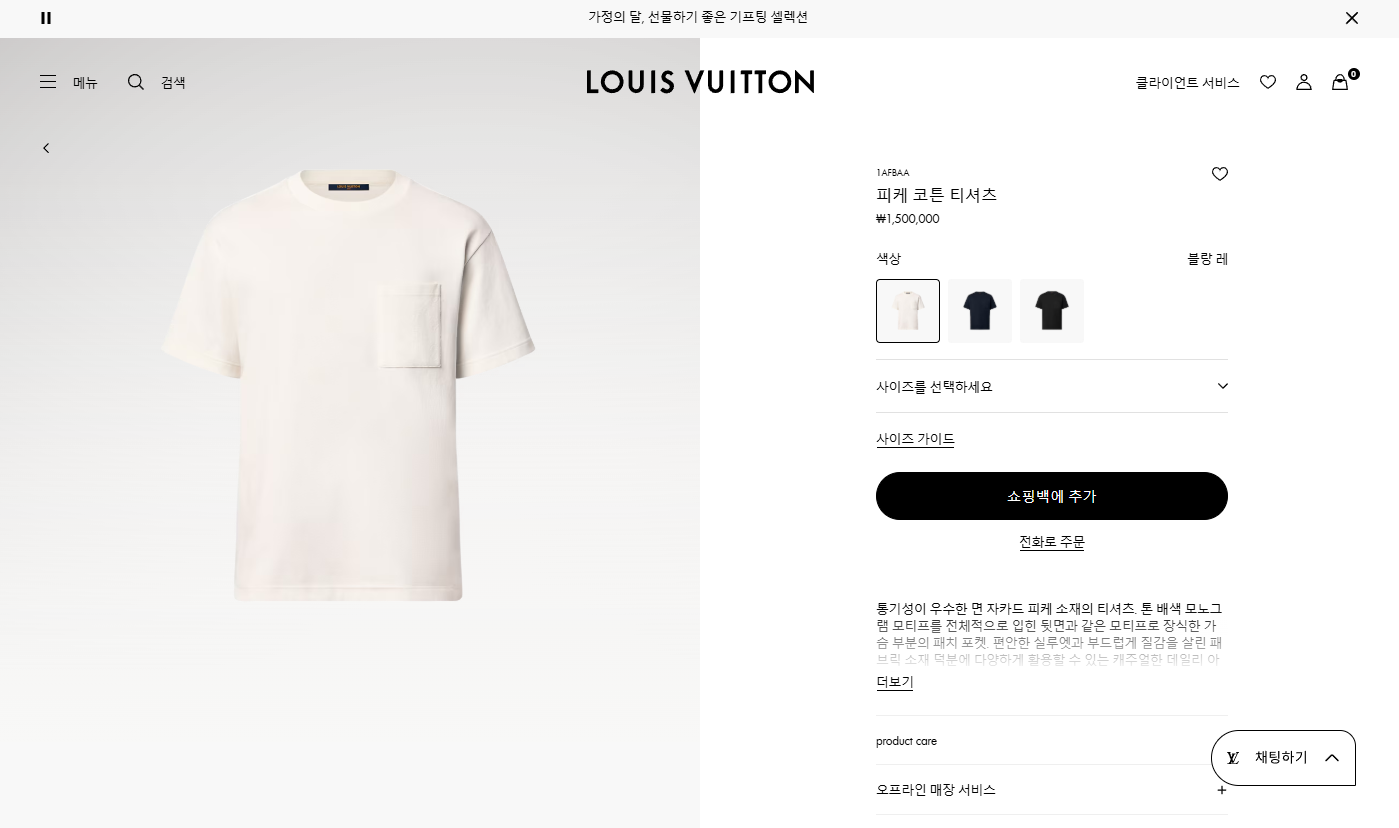Expand 오프라인 매장 서비스 section
The image size is (1399, 828).
[1051, 790]
